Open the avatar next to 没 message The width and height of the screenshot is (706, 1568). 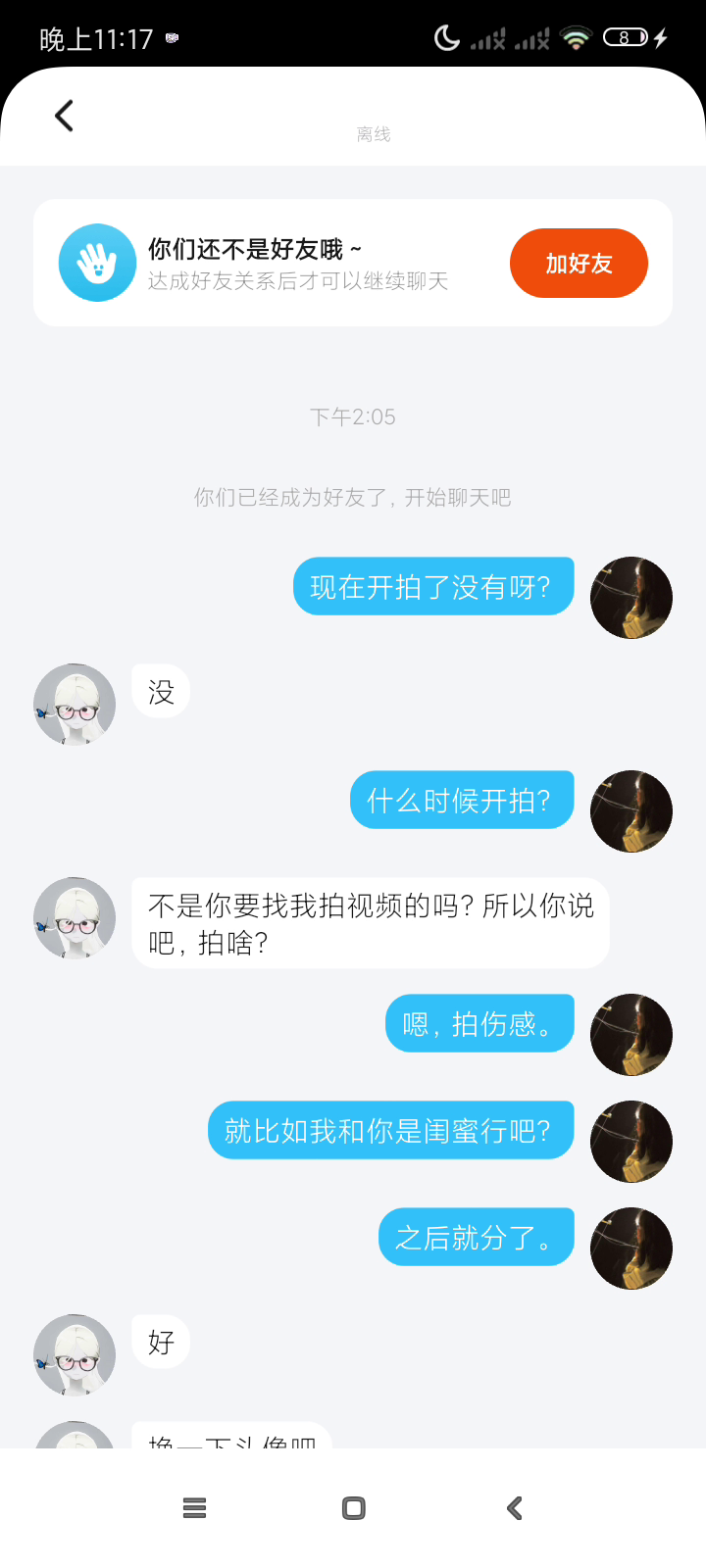pyautogui.click(x=75, y=705)
